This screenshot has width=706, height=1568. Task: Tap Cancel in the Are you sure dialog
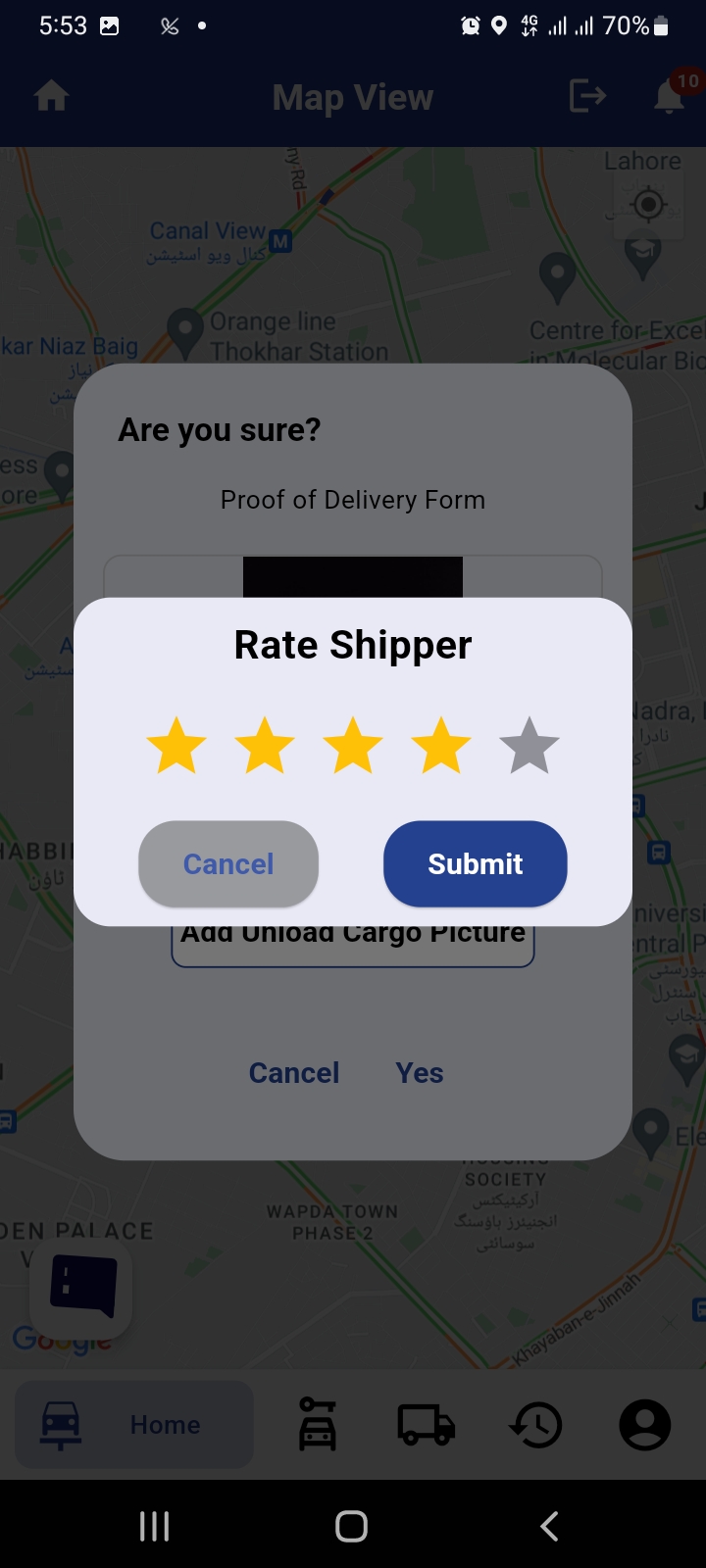293,1072
